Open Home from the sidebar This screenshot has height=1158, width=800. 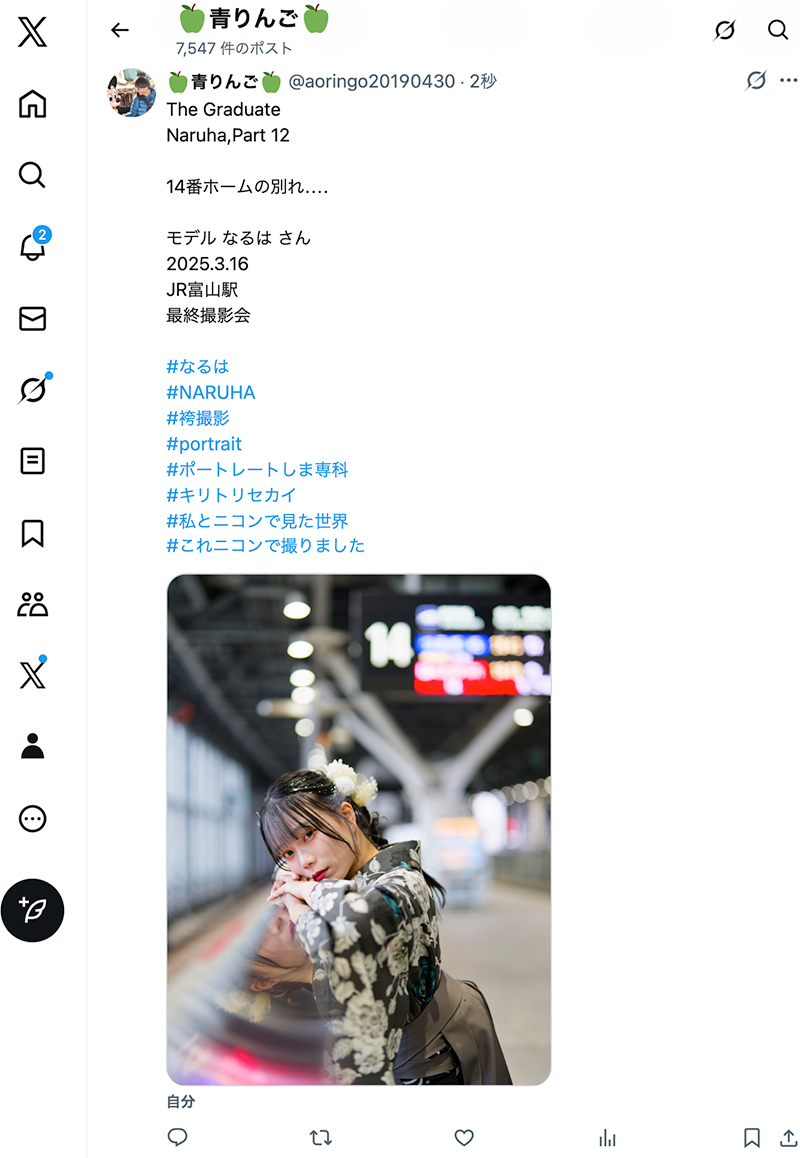(32, 104)
